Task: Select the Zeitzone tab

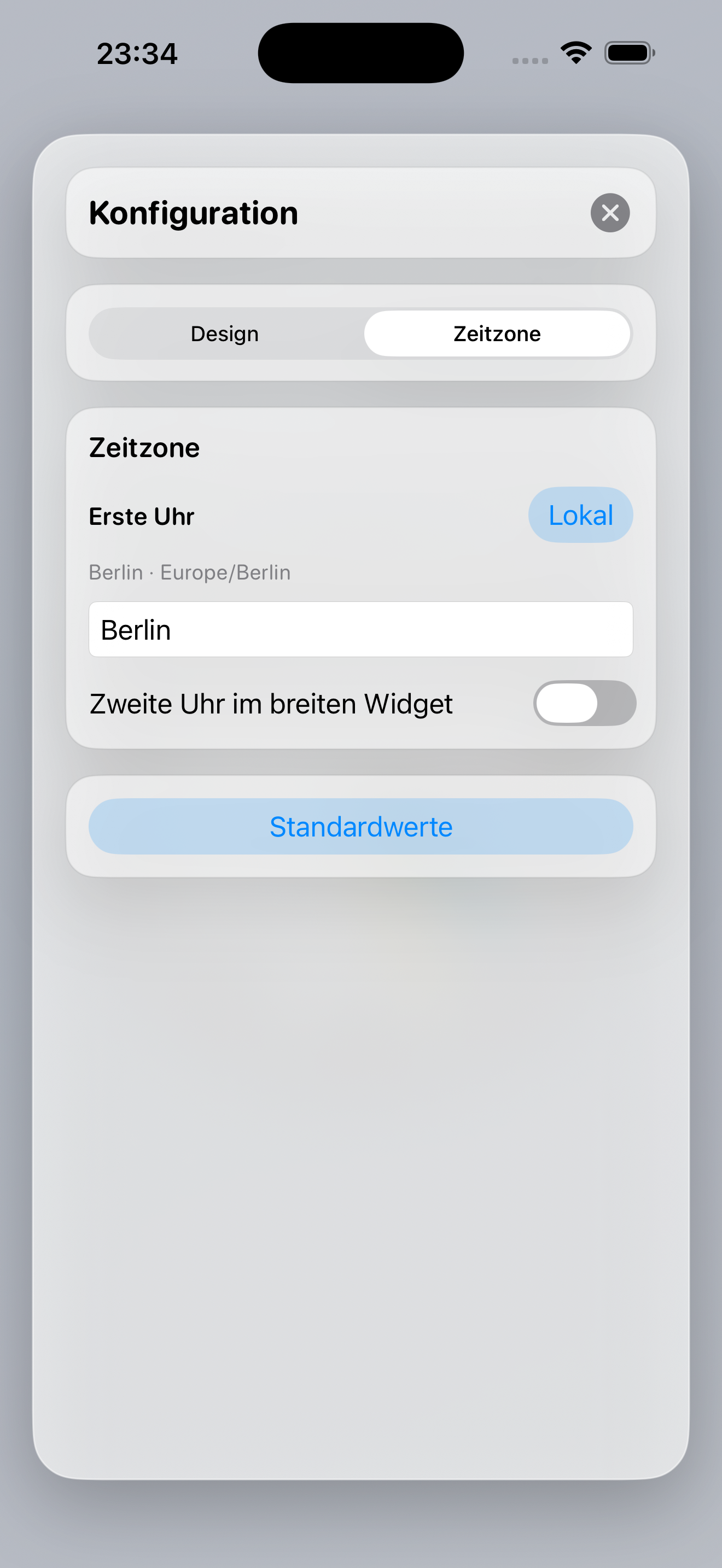Action: pos(497,334)
